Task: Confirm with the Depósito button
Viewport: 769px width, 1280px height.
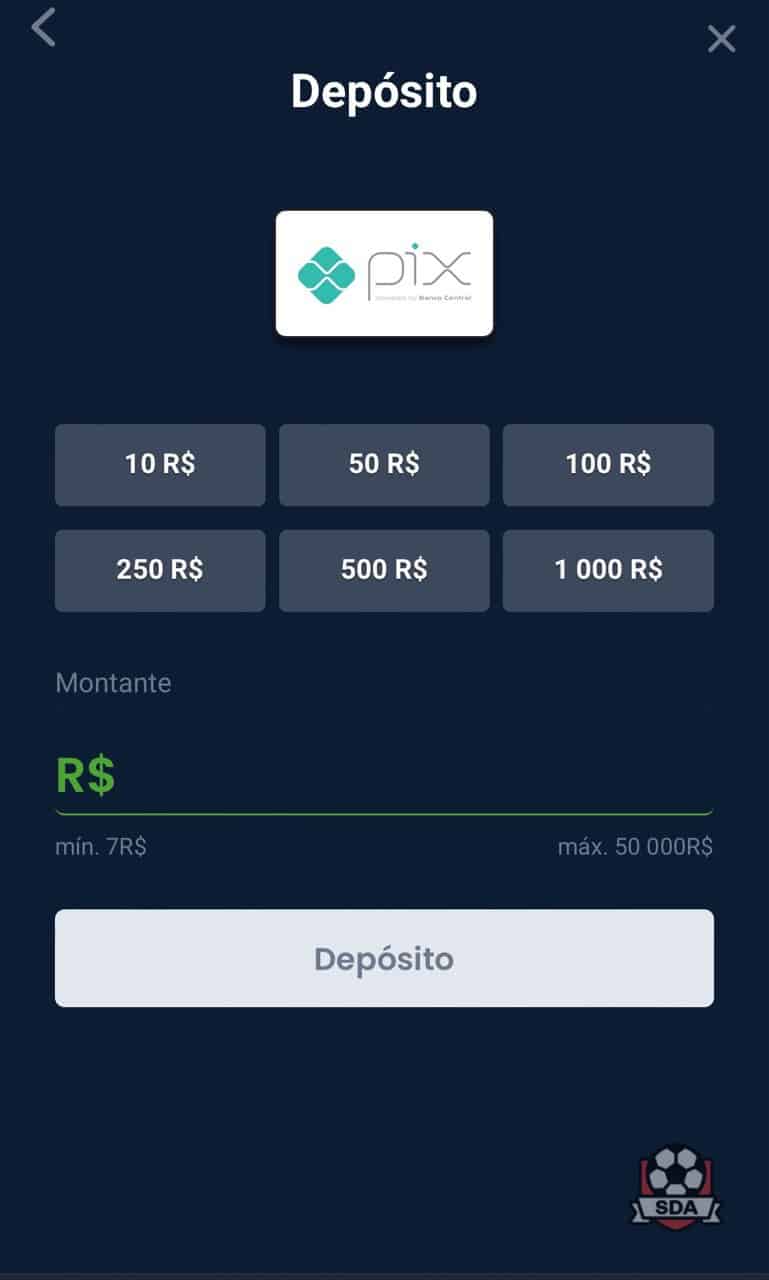Action: click(384, 958)
